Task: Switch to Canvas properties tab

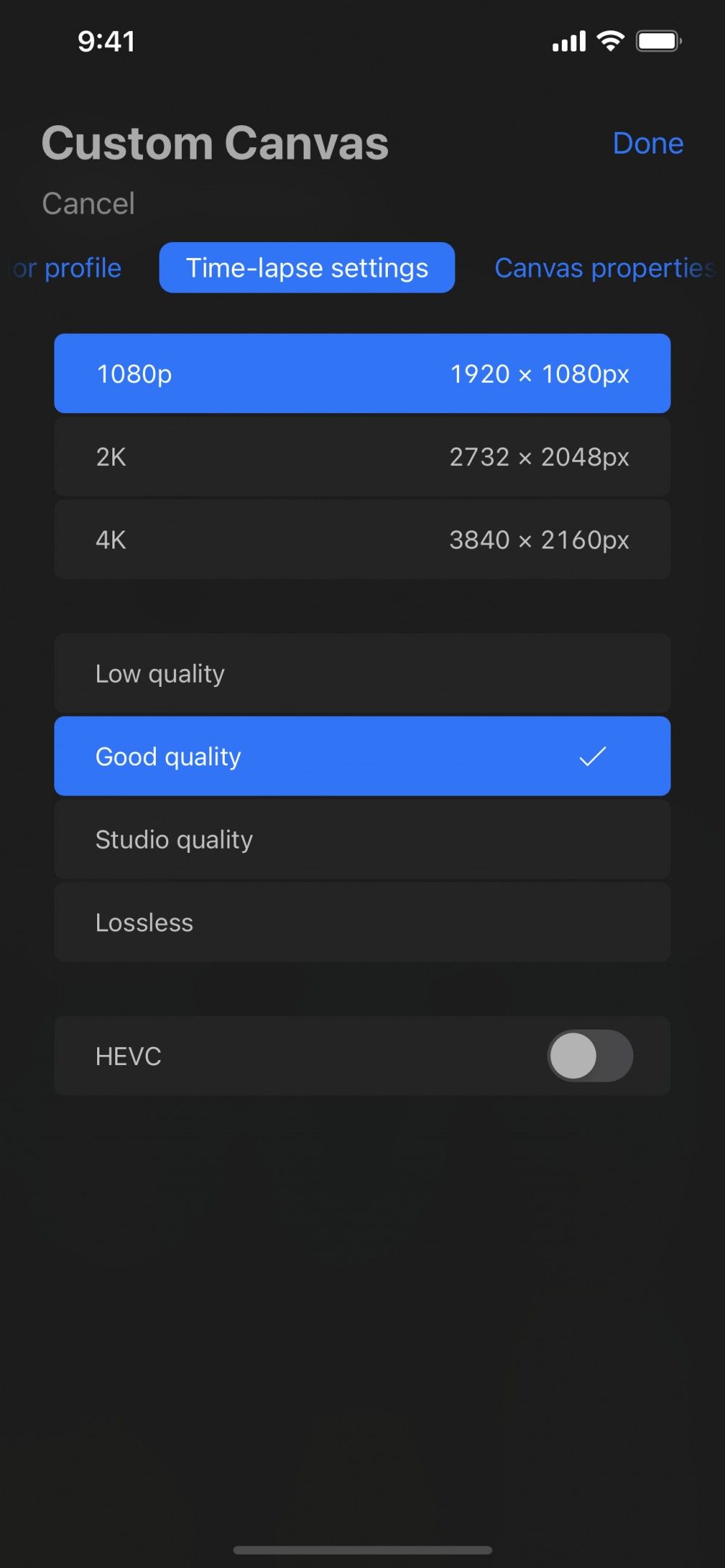Action: click(x=604, y=267)
